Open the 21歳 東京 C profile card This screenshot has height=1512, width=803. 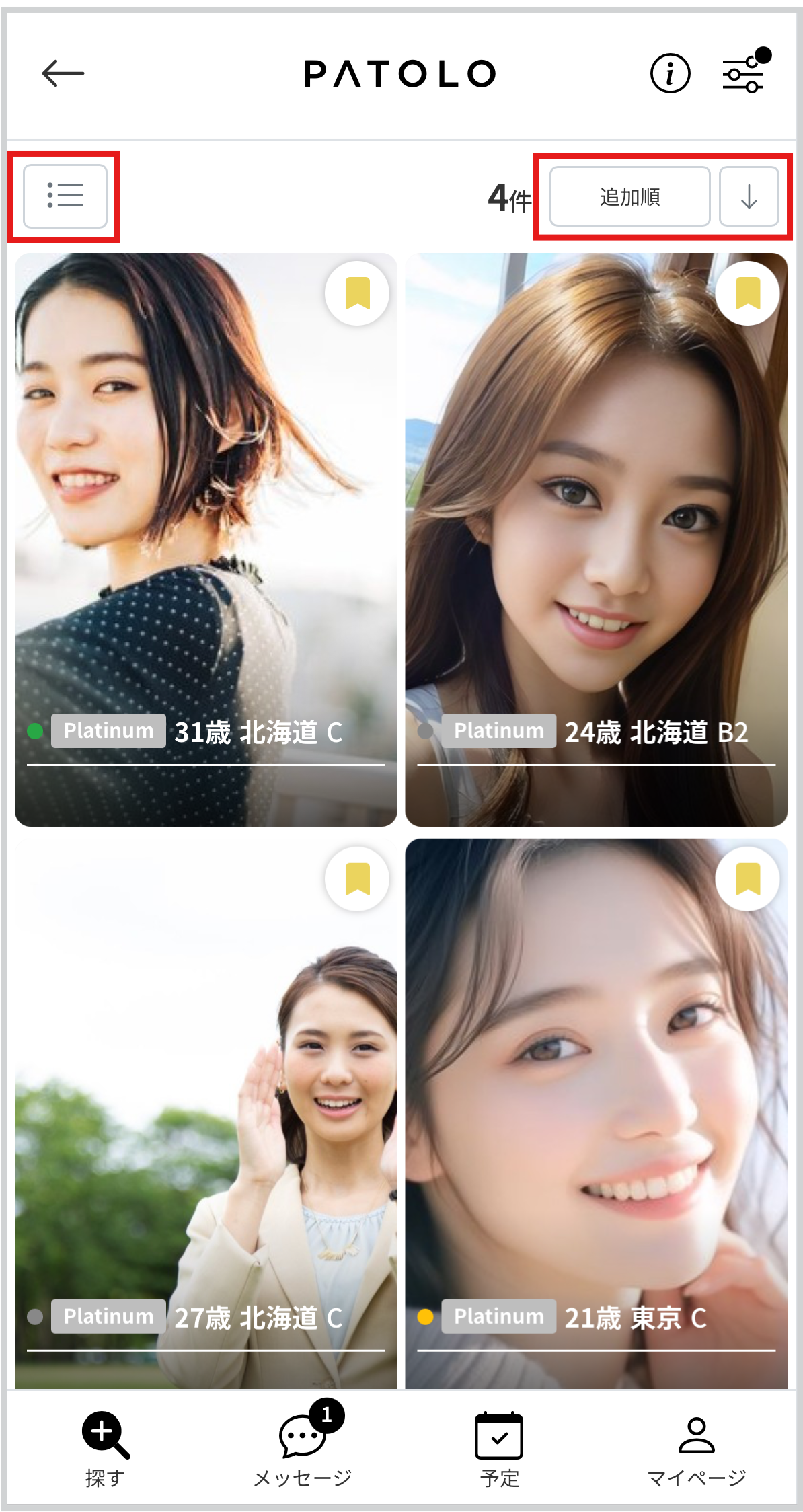(596, 1117)
